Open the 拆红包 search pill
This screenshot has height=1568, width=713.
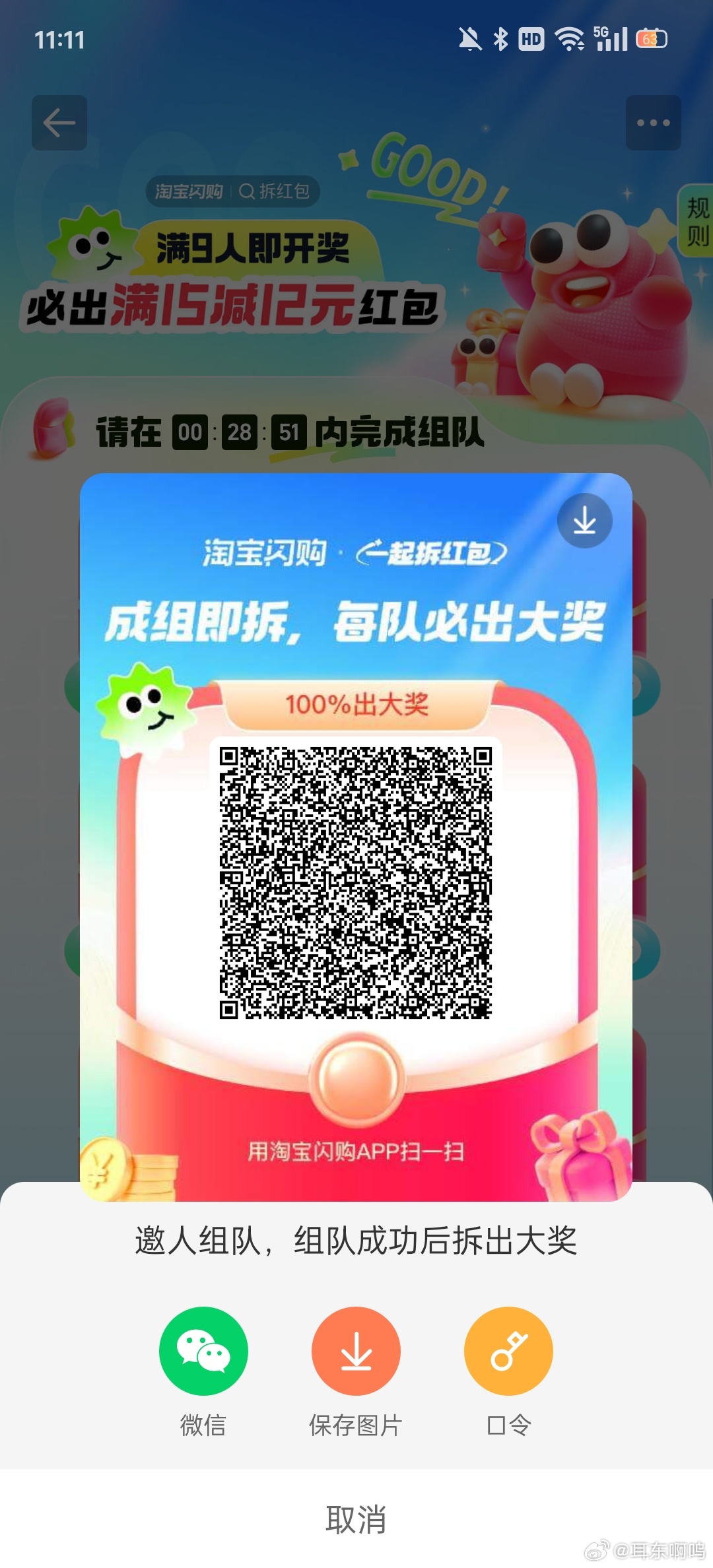273,191
